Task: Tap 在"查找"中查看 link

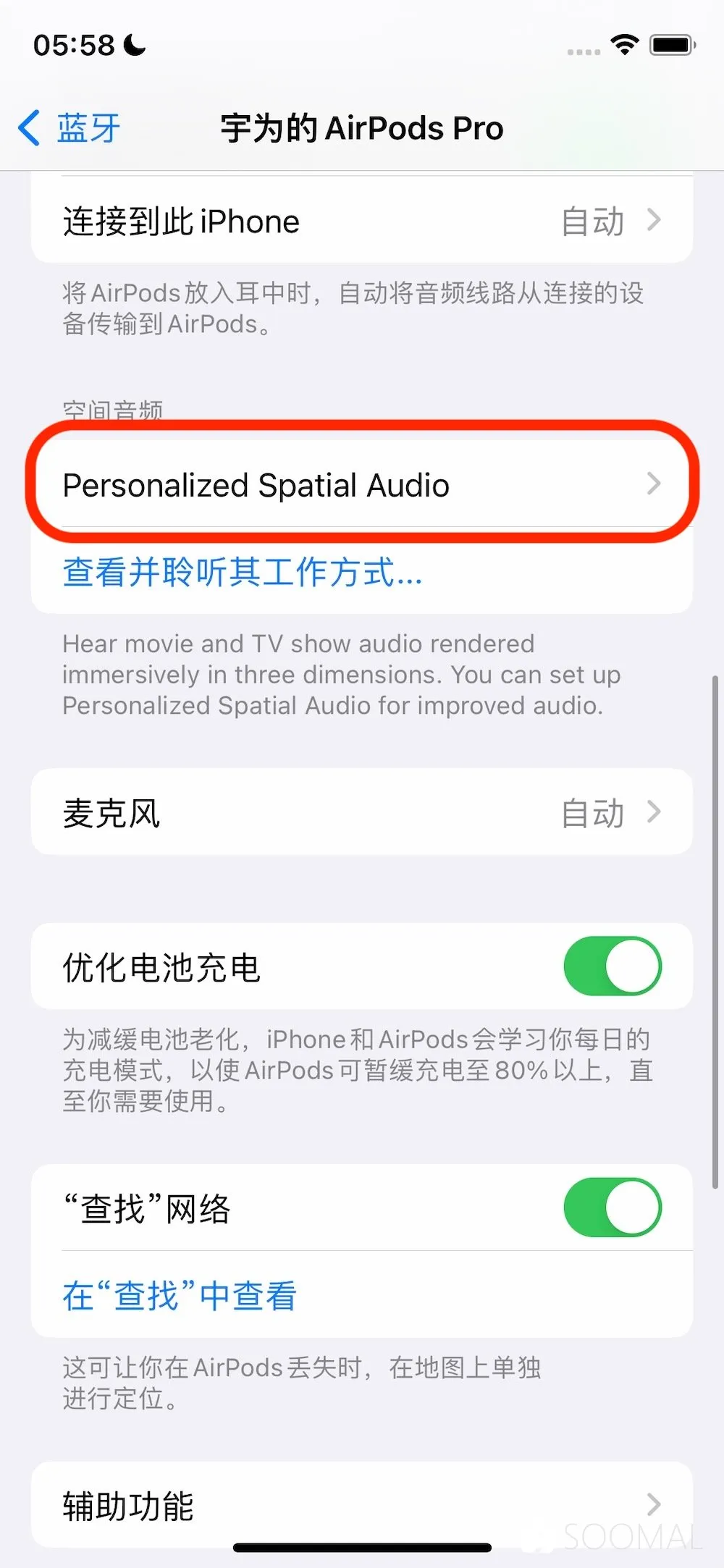Action: click(180, 1296)
